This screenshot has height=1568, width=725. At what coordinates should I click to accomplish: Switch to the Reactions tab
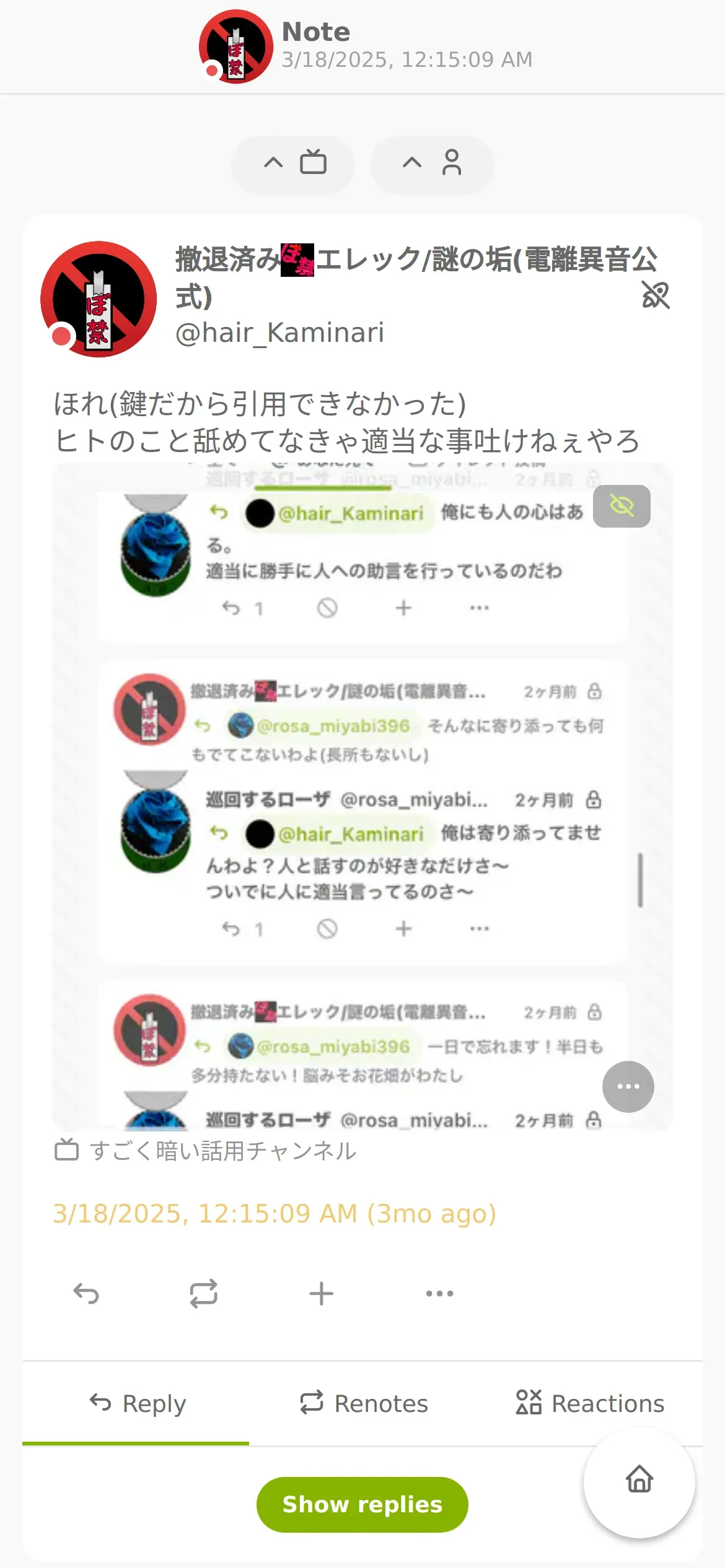coord(589,1403)
